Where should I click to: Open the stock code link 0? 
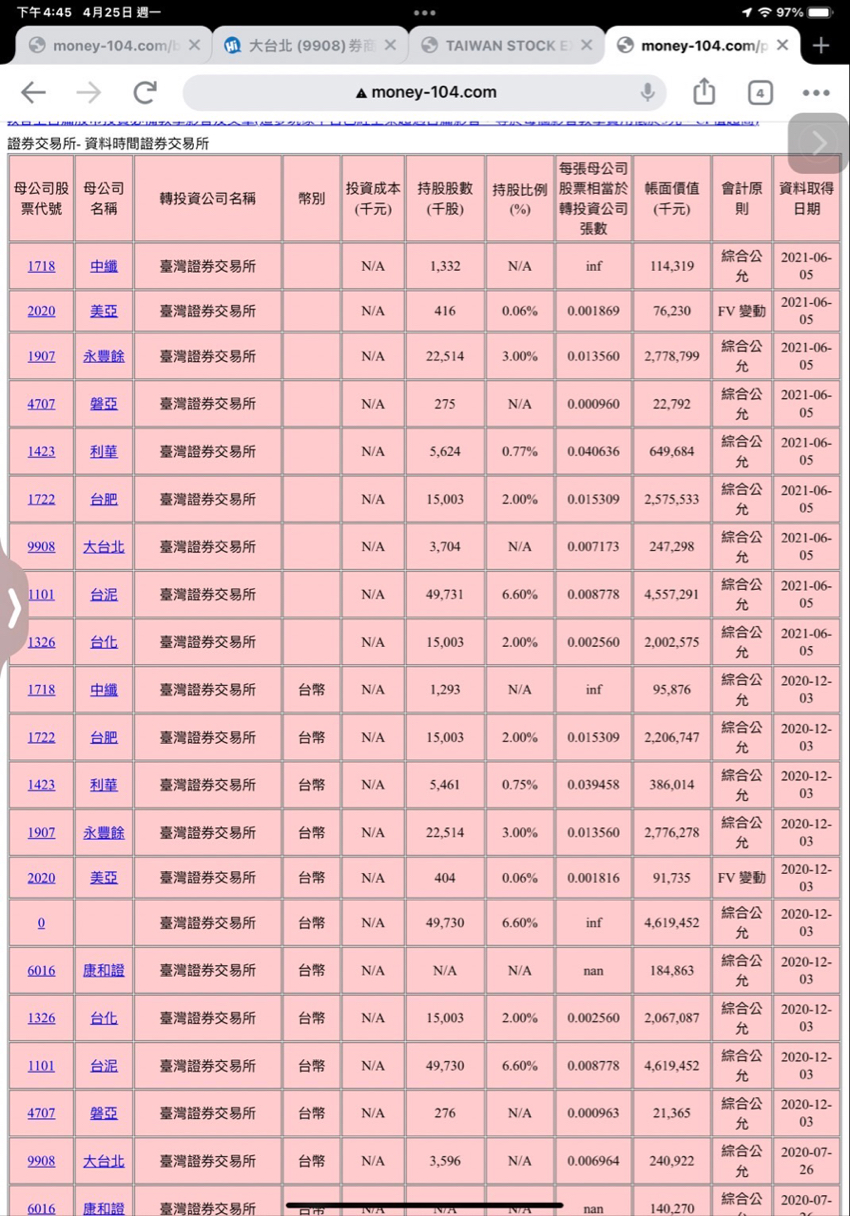tap(41, 923)
